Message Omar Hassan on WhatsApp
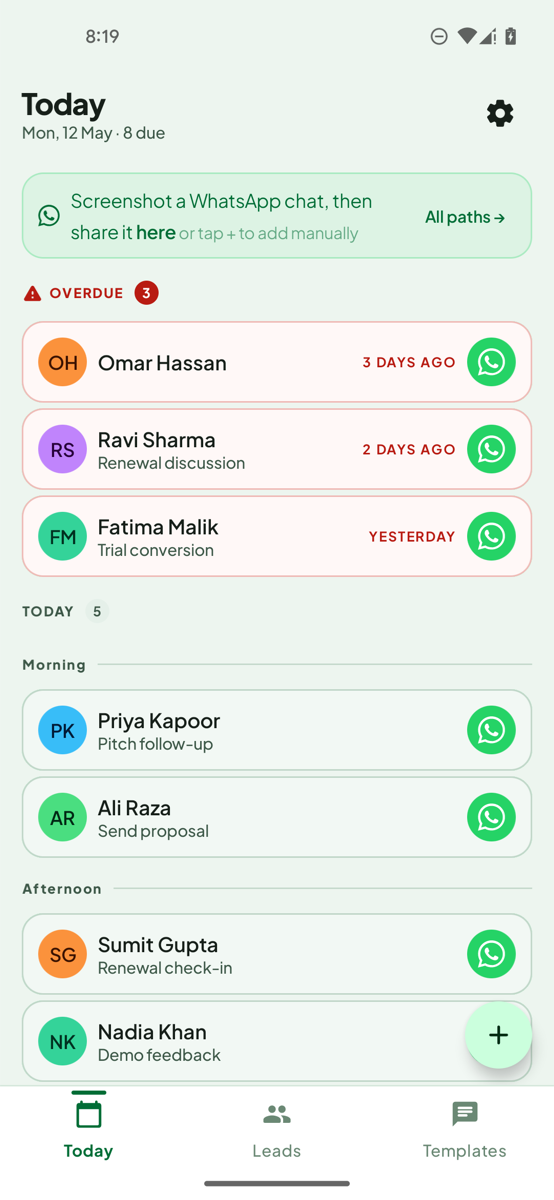The height and width of the screenshot is (1200, 554). [491, 362]
